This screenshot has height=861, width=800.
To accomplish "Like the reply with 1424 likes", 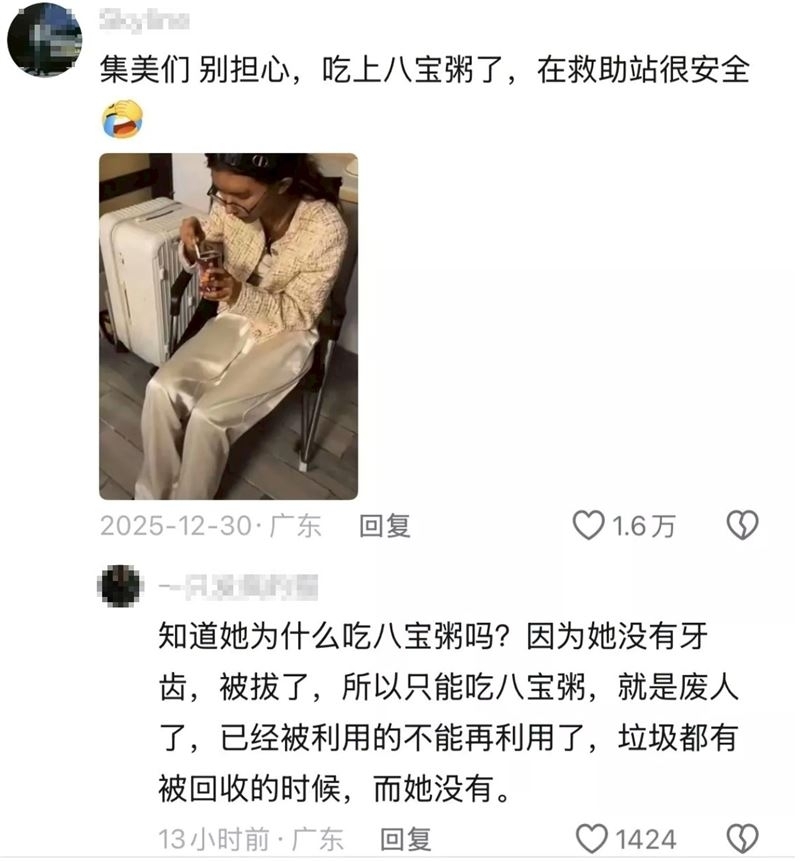I will point(593,838).
